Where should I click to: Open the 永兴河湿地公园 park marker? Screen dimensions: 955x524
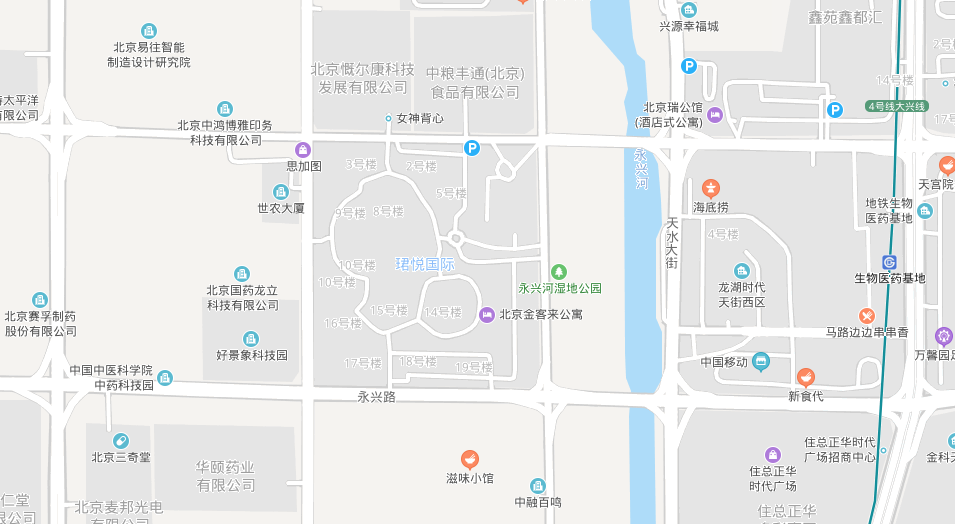[x=559, y=271]
